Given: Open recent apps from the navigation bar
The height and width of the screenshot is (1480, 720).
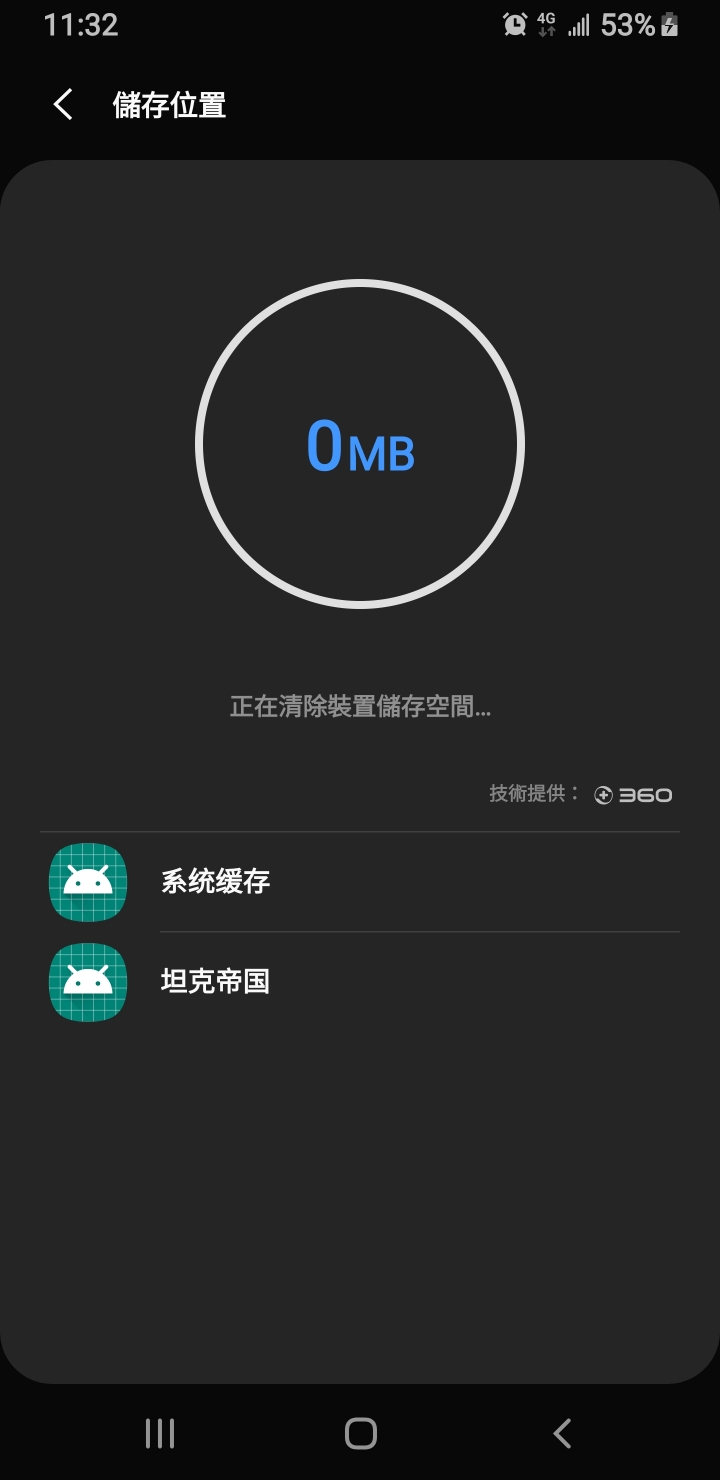Looking at the screenshot, I should pos(160,1433).
